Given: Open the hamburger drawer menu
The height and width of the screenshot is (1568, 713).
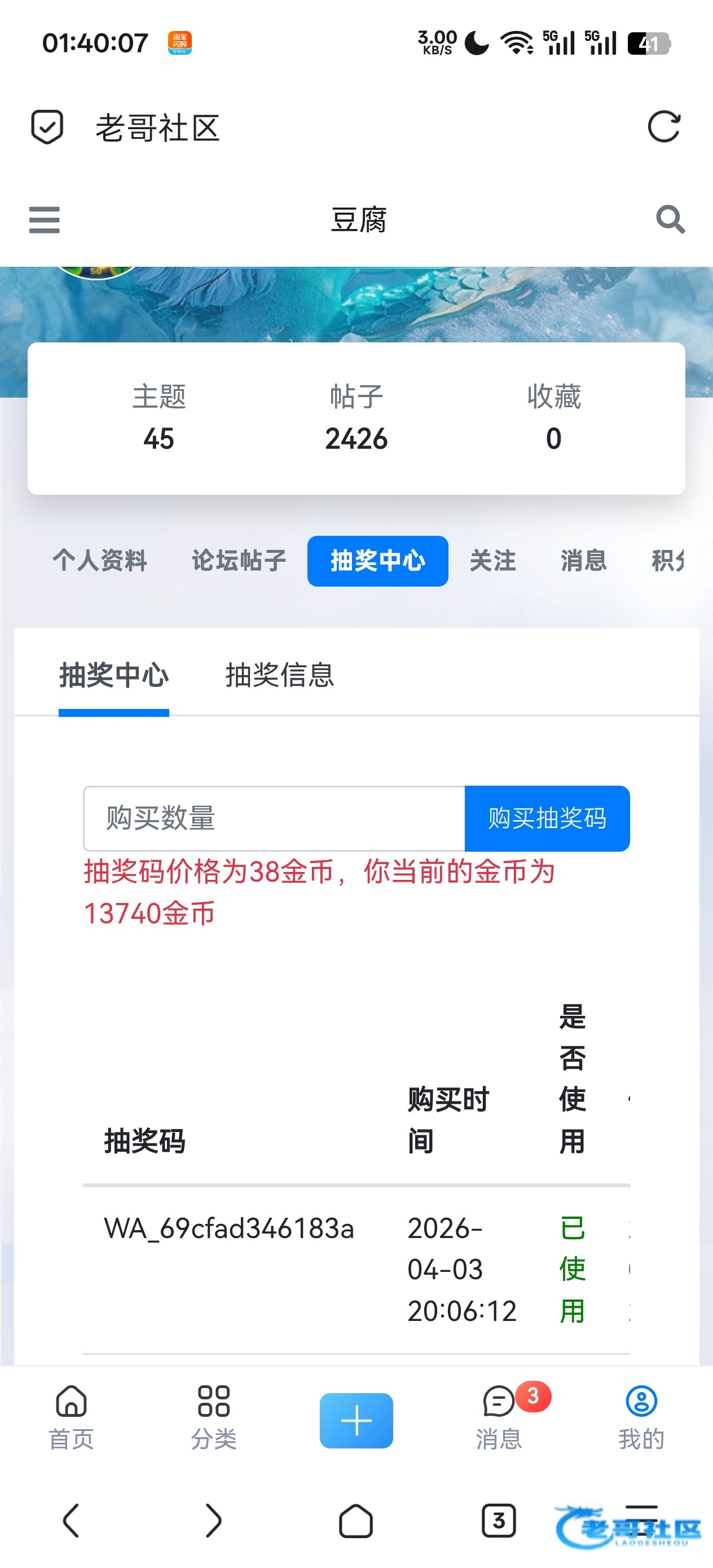Looking at the screenshot, I should (45, 220).
